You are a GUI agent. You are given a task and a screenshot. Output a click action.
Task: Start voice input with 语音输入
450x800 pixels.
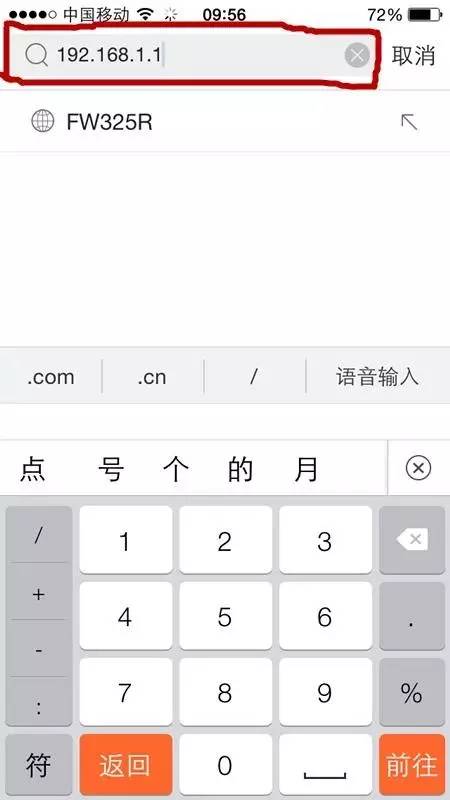coord(378,377)
